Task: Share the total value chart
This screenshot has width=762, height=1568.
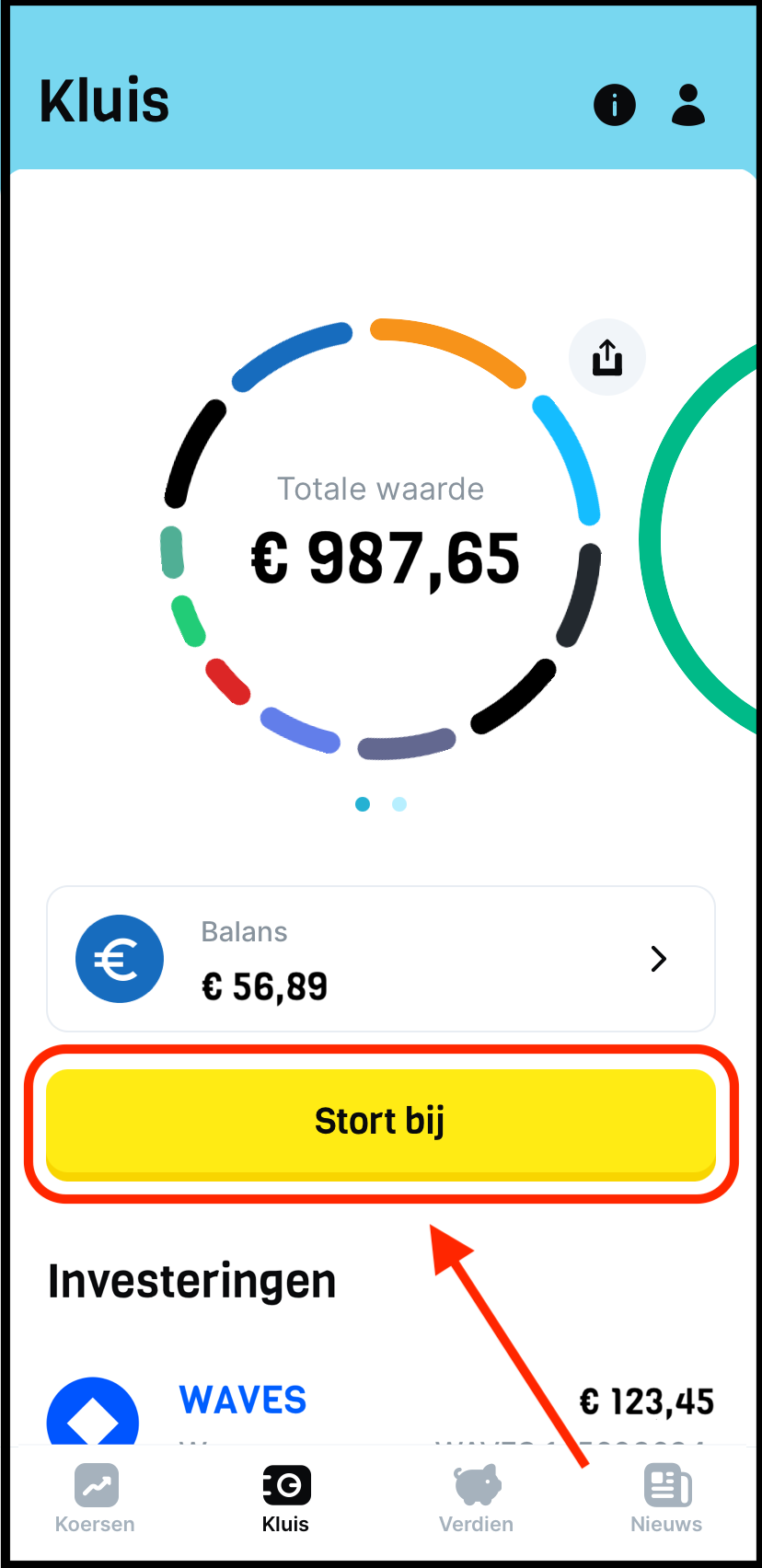Action: [x=606, y=357]
